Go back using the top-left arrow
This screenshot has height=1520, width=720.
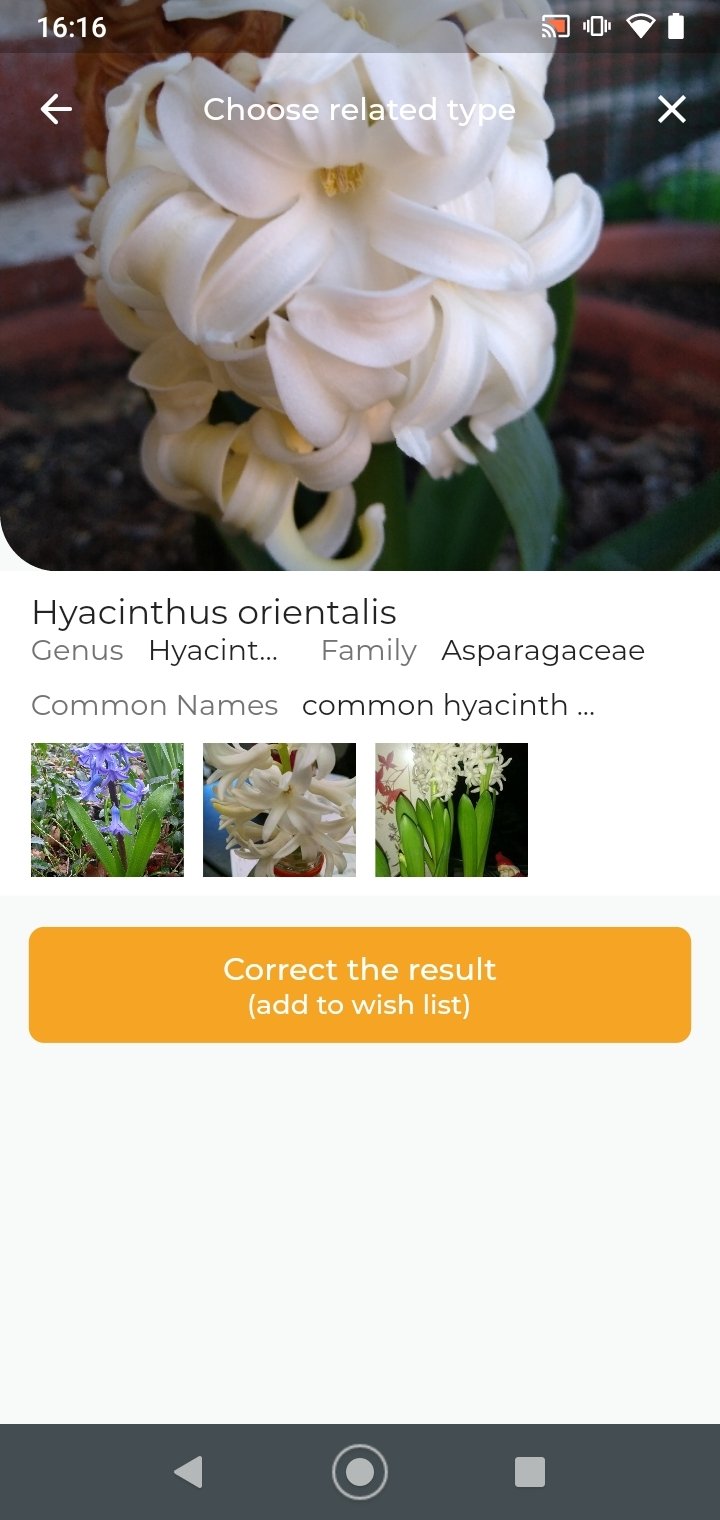coord(57,109)
